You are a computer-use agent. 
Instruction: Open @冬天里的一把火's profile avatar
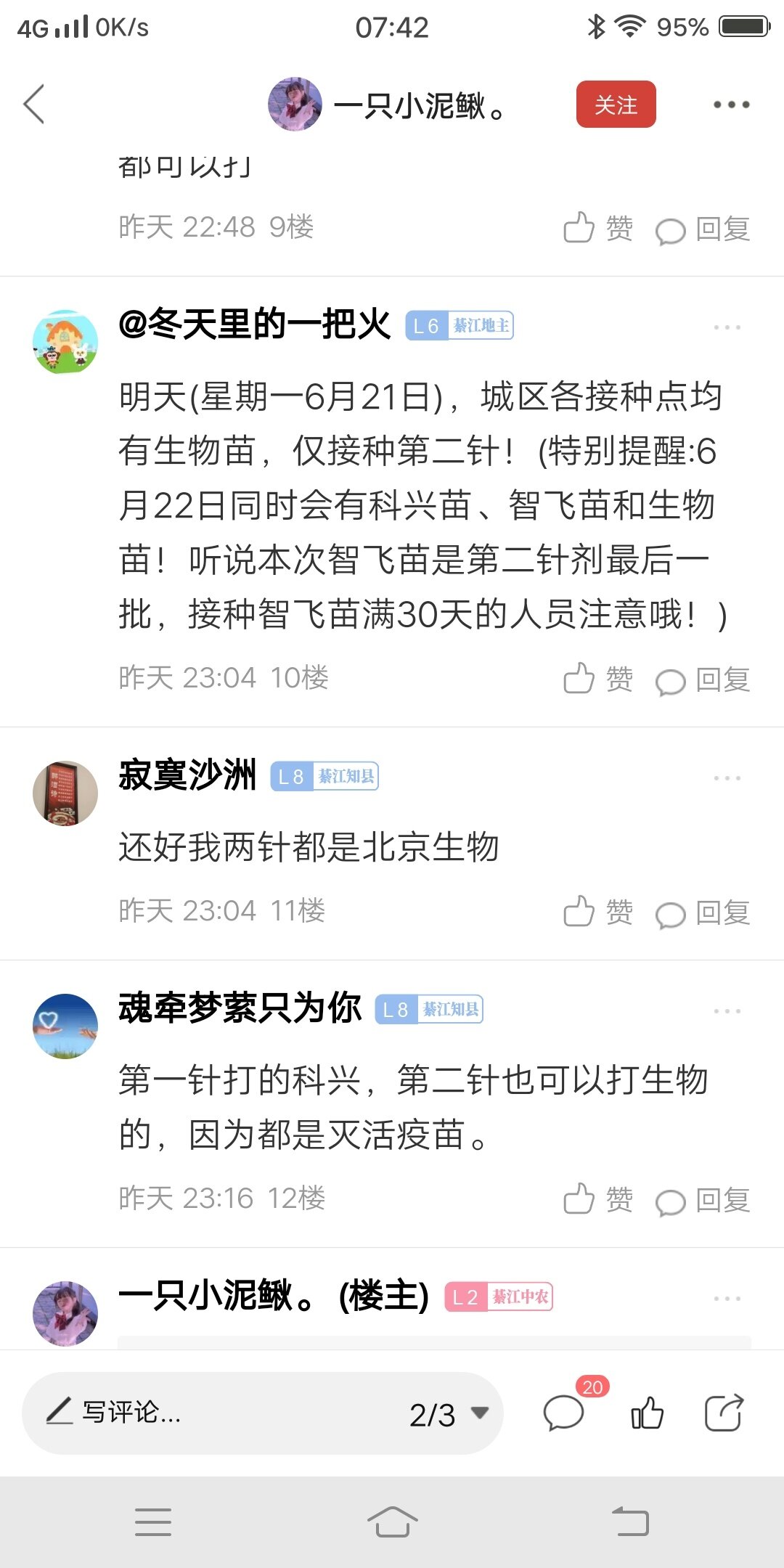[65, 342]
